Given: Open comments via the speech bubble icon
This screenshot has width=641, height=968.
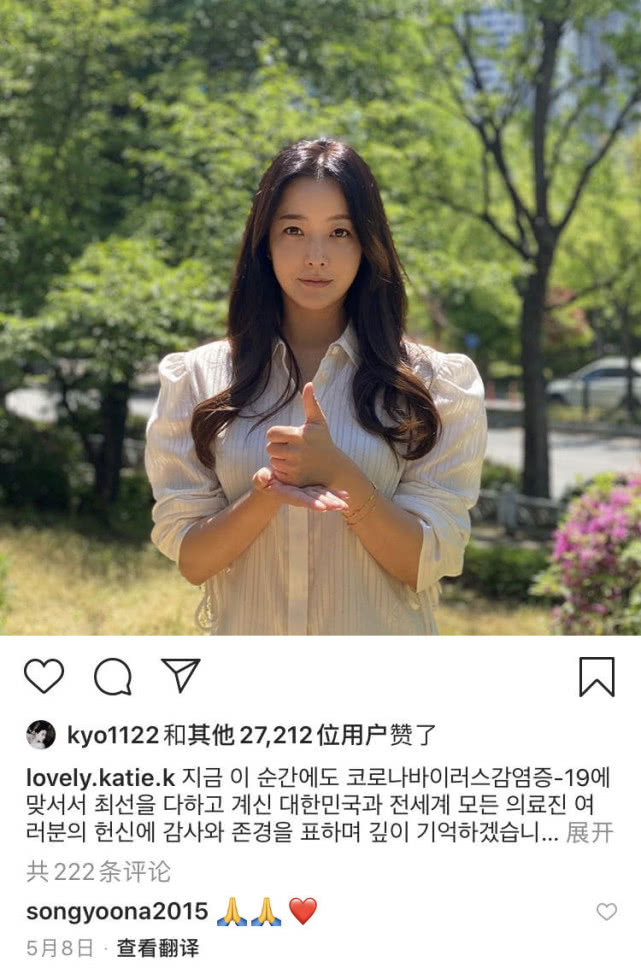Looking at the screenshot, I should tap(113, 677).
